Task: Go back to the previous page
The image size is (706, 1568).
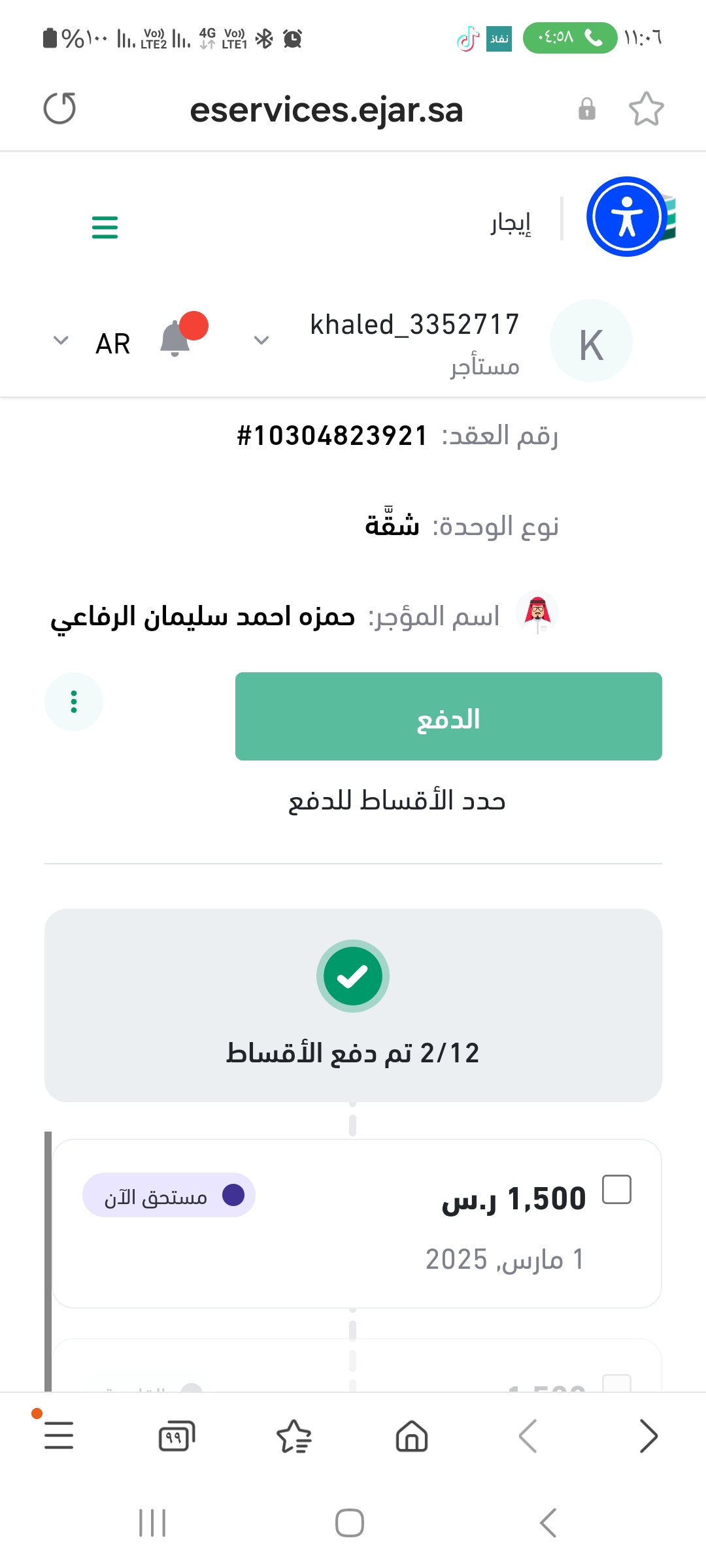Action: (528, 1436)
